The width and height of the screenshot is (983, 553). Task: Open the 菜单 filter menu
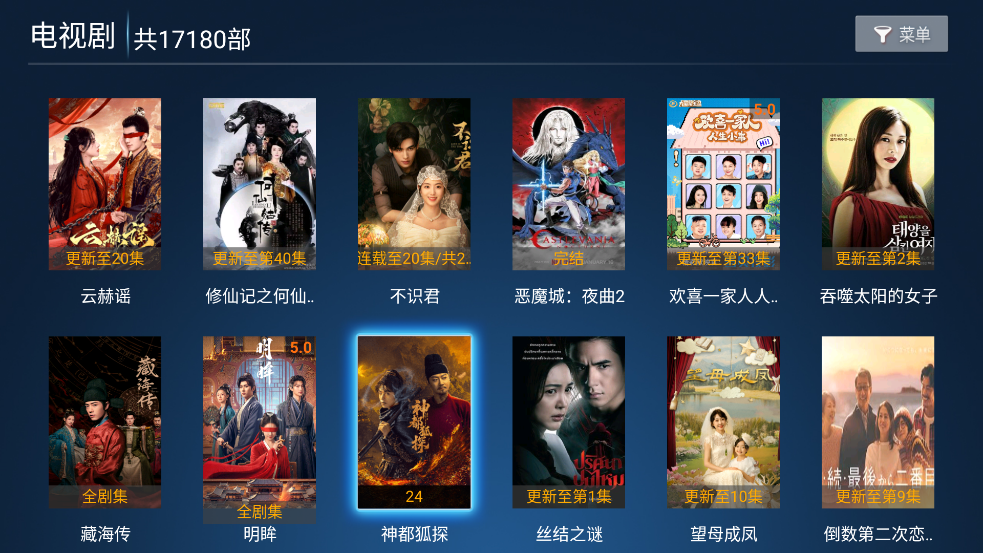[x=901, y=35]
